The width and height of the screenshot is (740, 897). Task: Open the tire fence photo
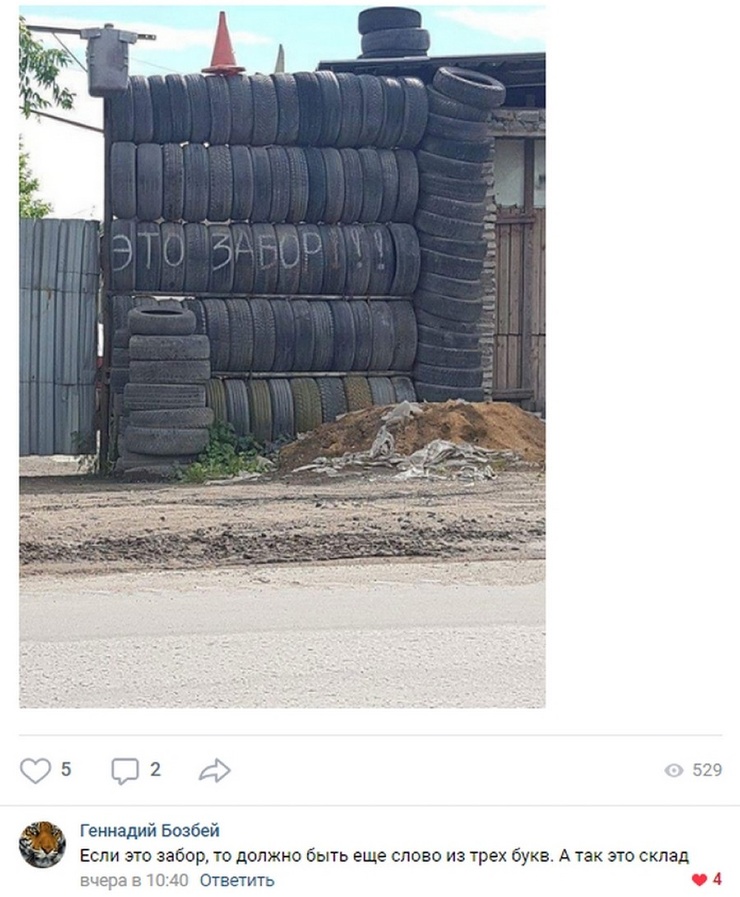tap(282, 355)
